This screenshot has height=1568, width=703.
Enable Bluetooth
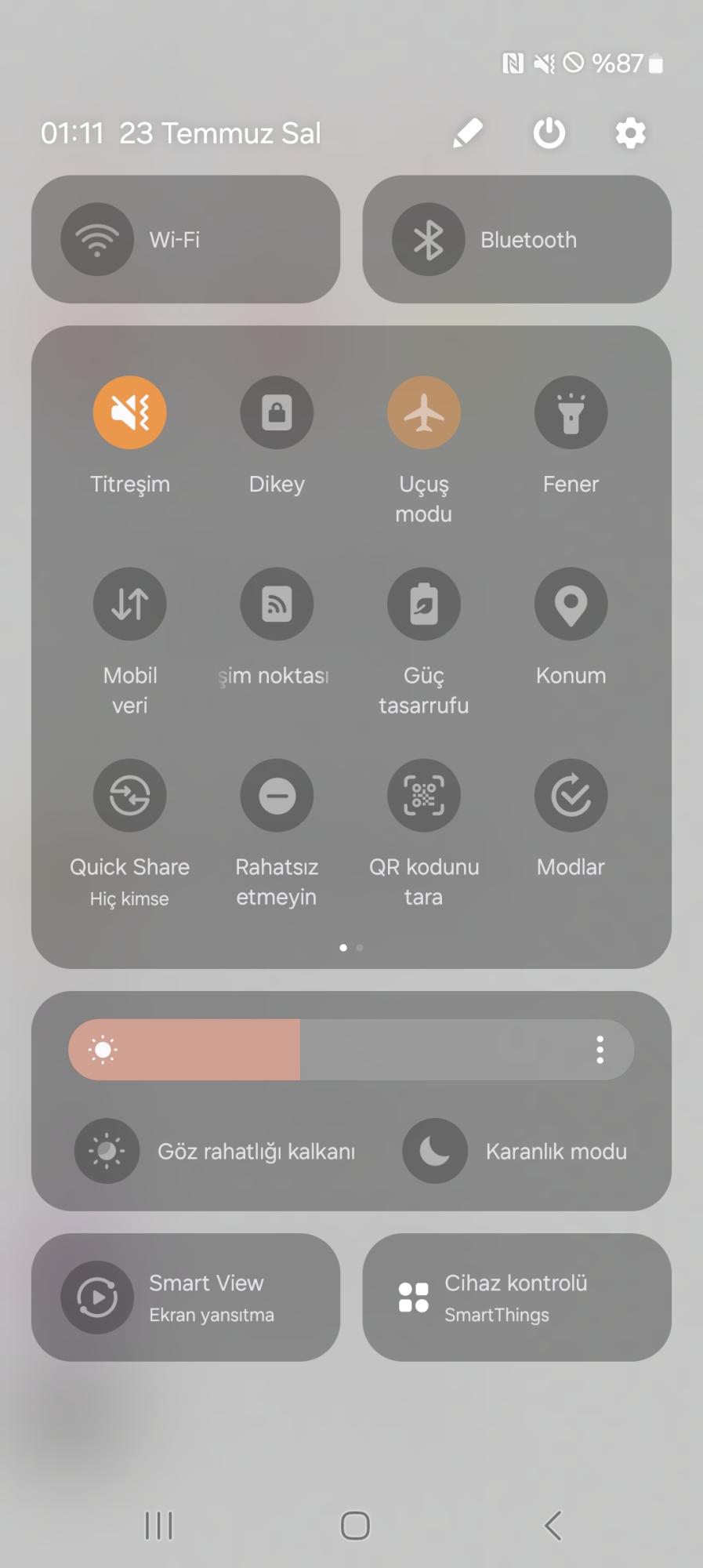[x=429, y=239]
